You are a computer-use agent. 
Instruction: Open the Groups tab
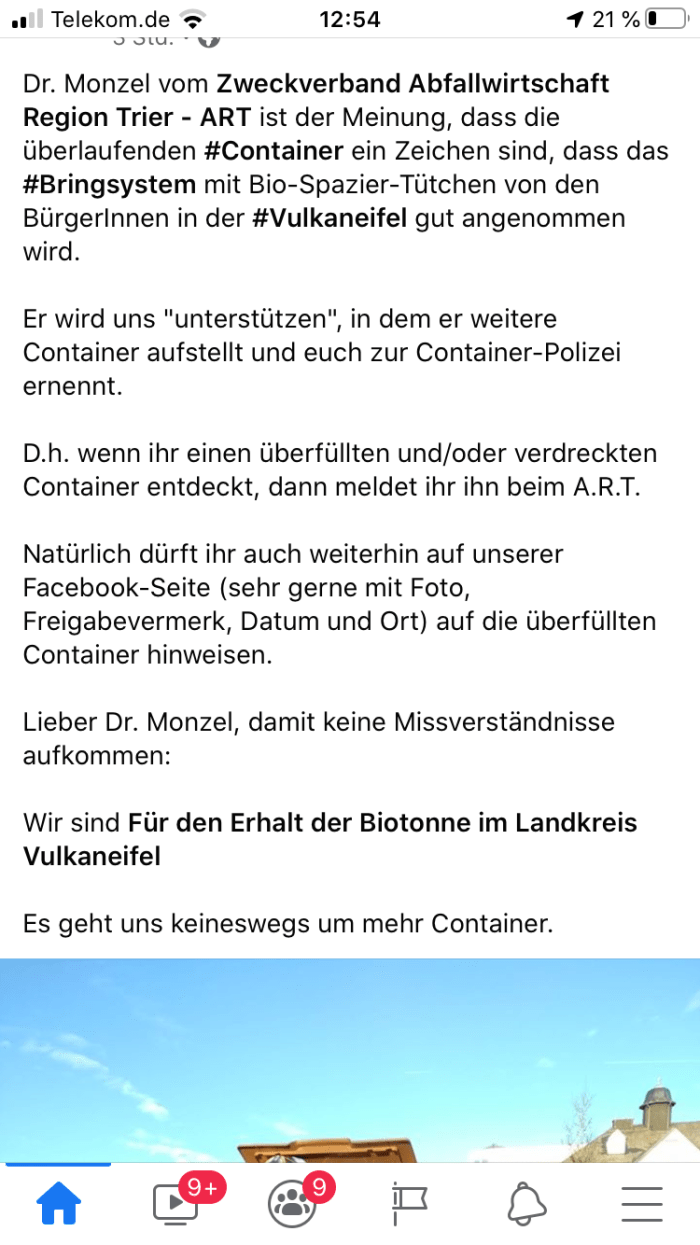tap(292, 1202)
